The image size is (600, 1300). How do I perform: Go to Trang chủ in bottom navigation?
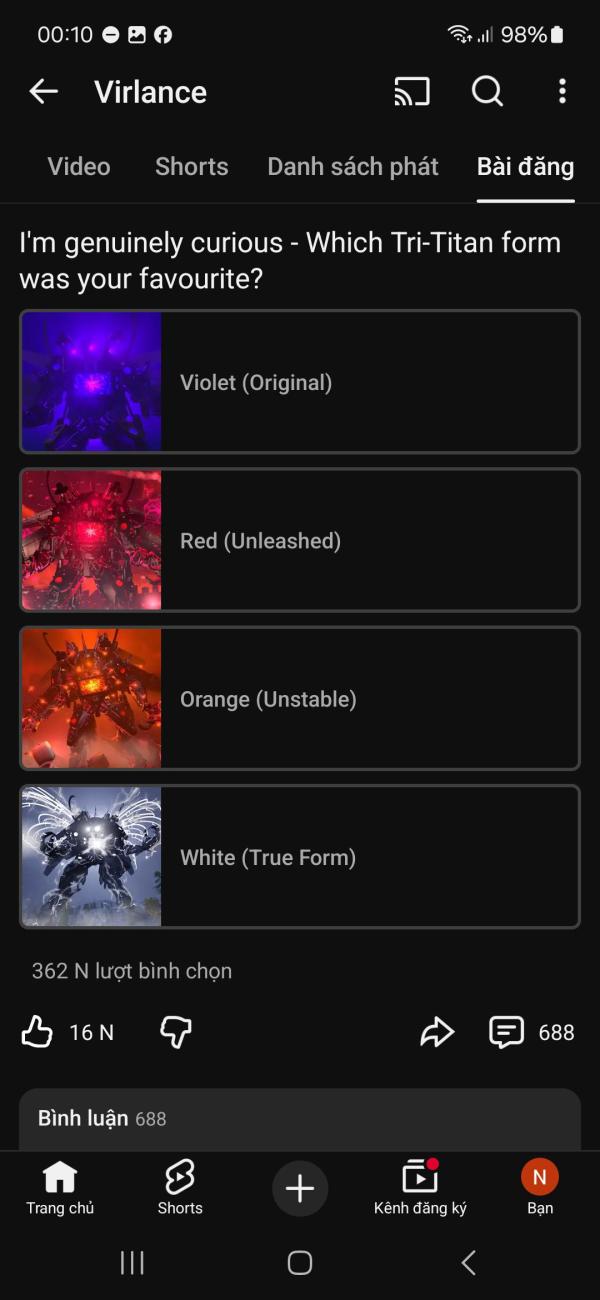(x=60, y=1188)
